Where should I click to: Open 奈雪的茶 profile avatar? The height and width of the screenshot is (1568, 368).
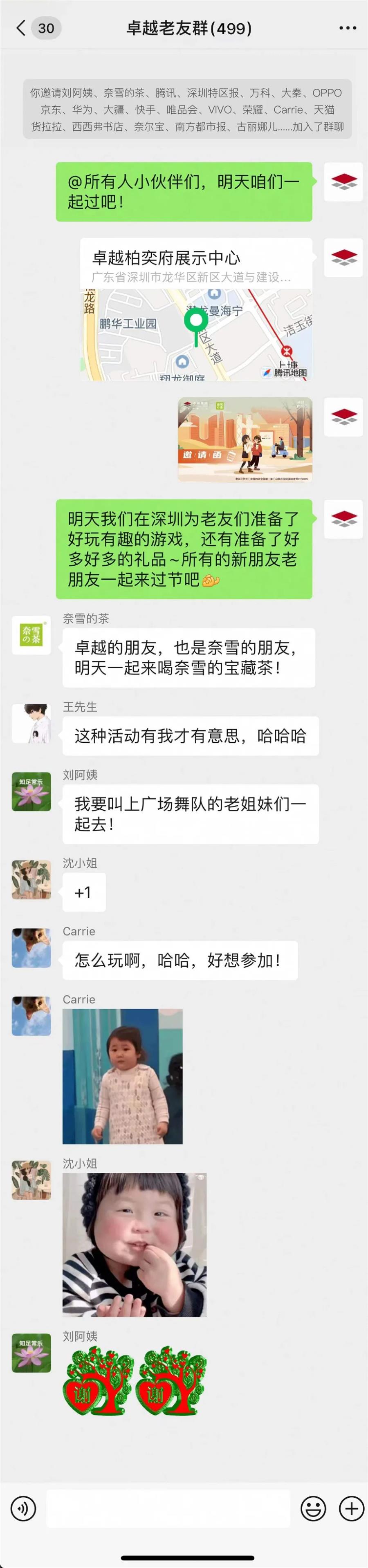click(x=31, y=635)
